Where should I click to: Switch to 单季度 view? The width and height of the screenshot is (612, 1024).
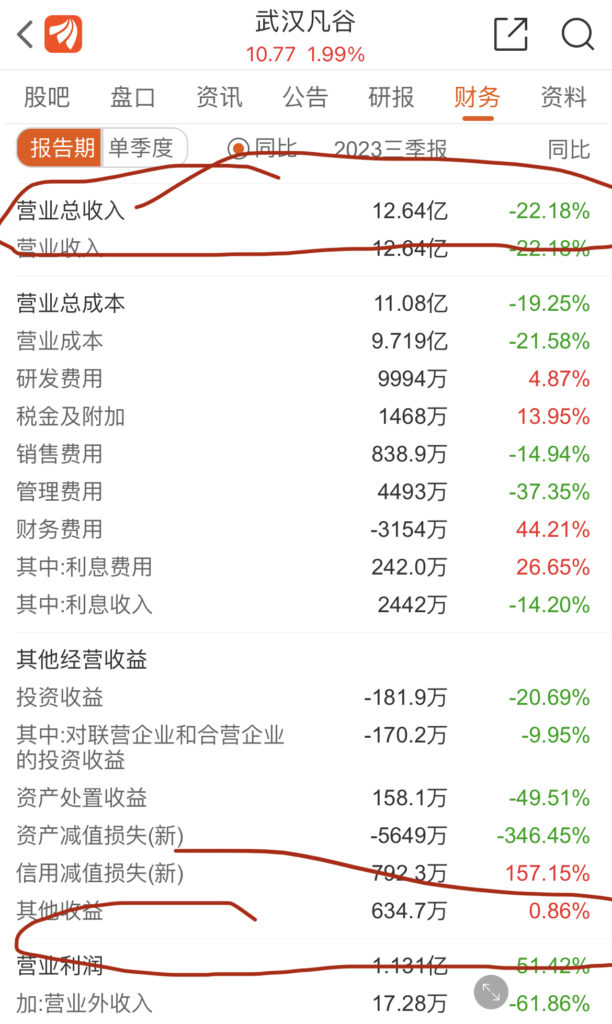144,148
